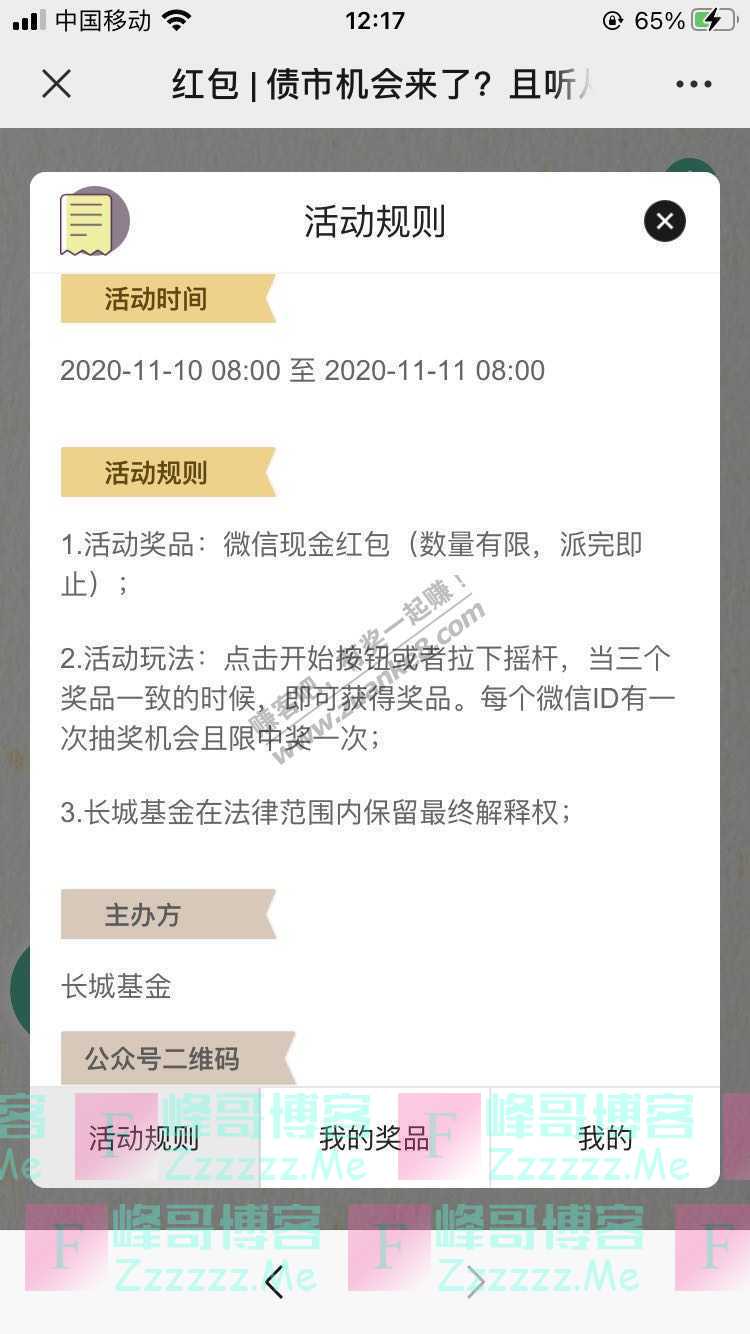750x1334 pixels.
Task: Close the 活动规则 popup
Action: point(664,221)
